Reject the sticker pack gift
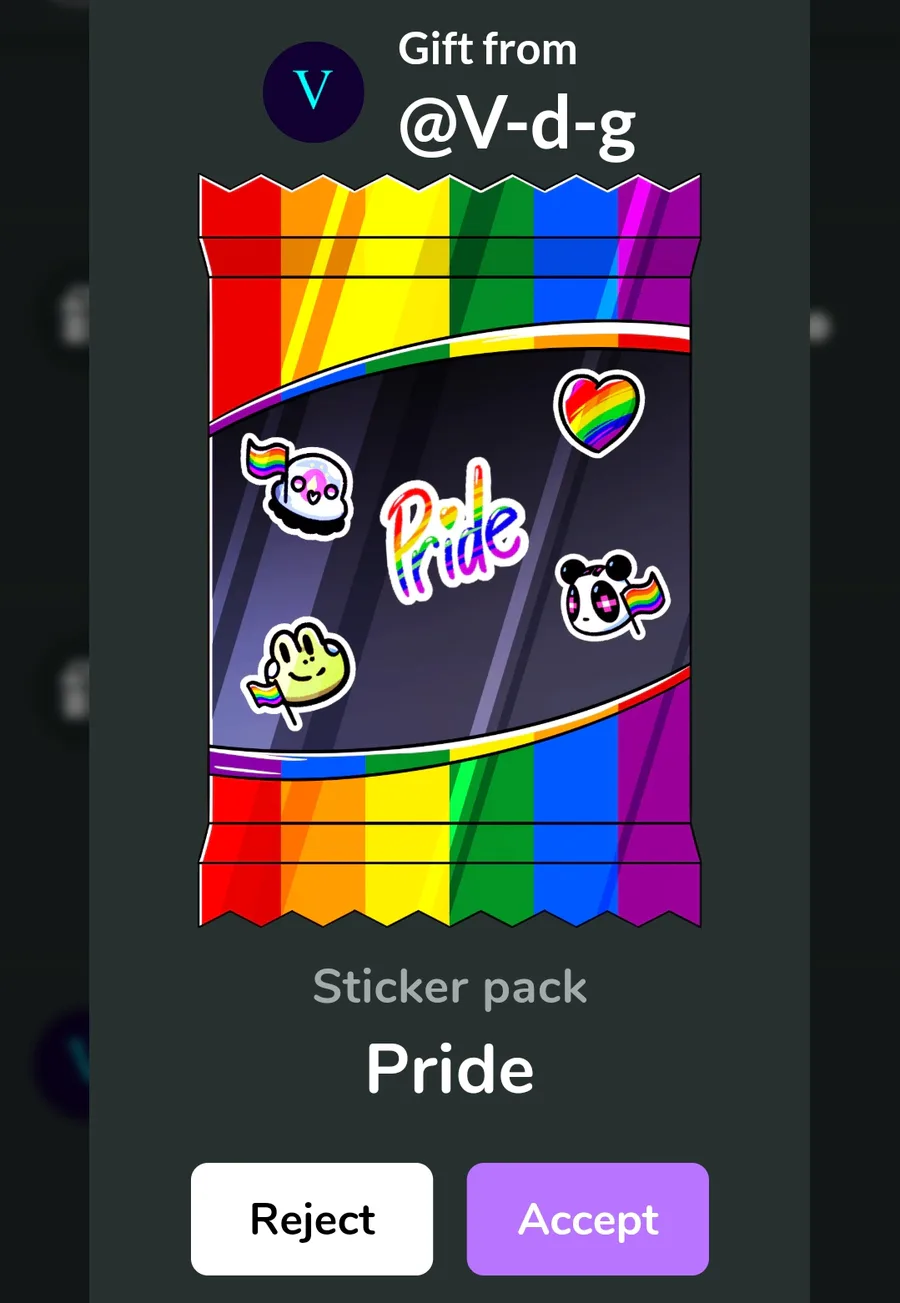900x1303 pixels. [x=312, y=1218]
